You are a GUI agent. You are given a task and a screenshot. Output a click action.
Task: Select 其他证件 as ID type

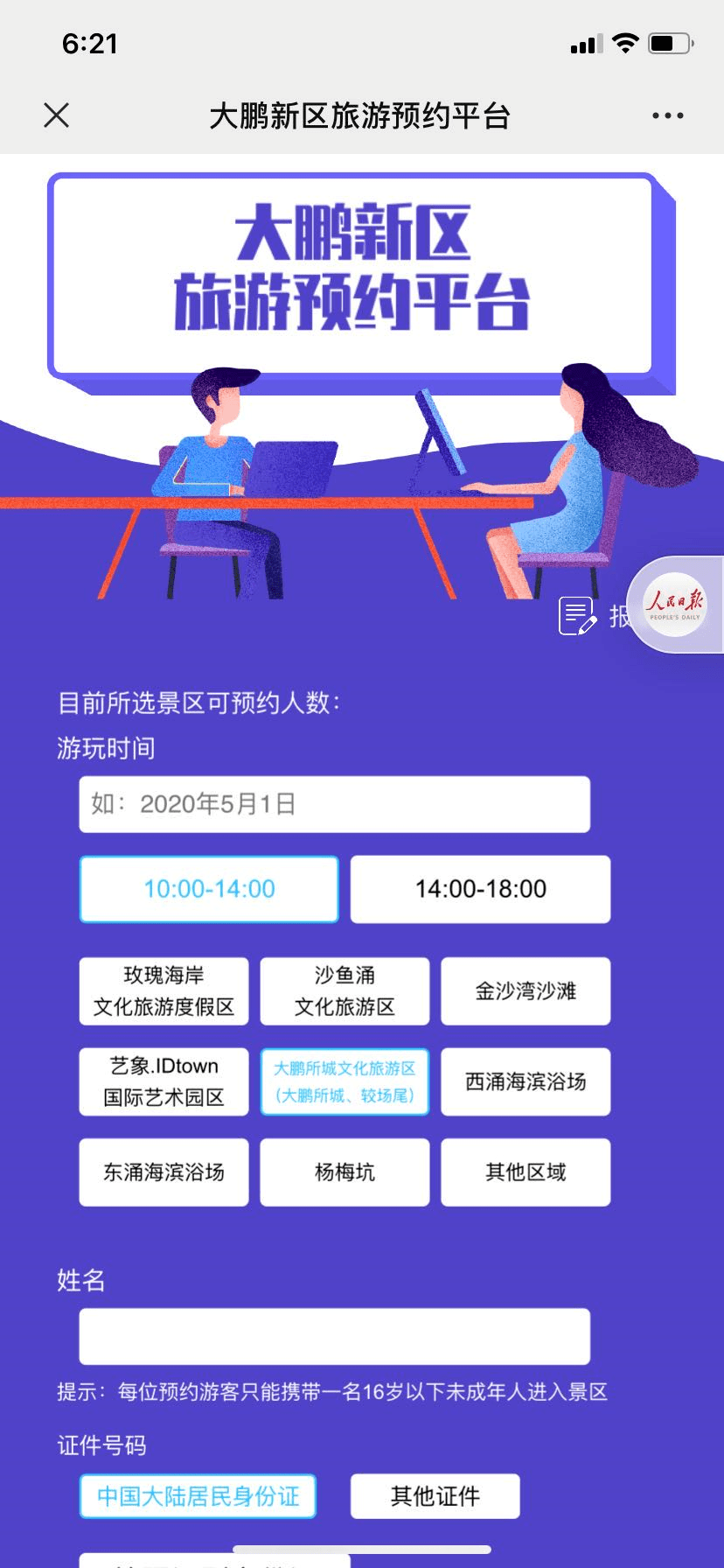tap(435, 1496)
